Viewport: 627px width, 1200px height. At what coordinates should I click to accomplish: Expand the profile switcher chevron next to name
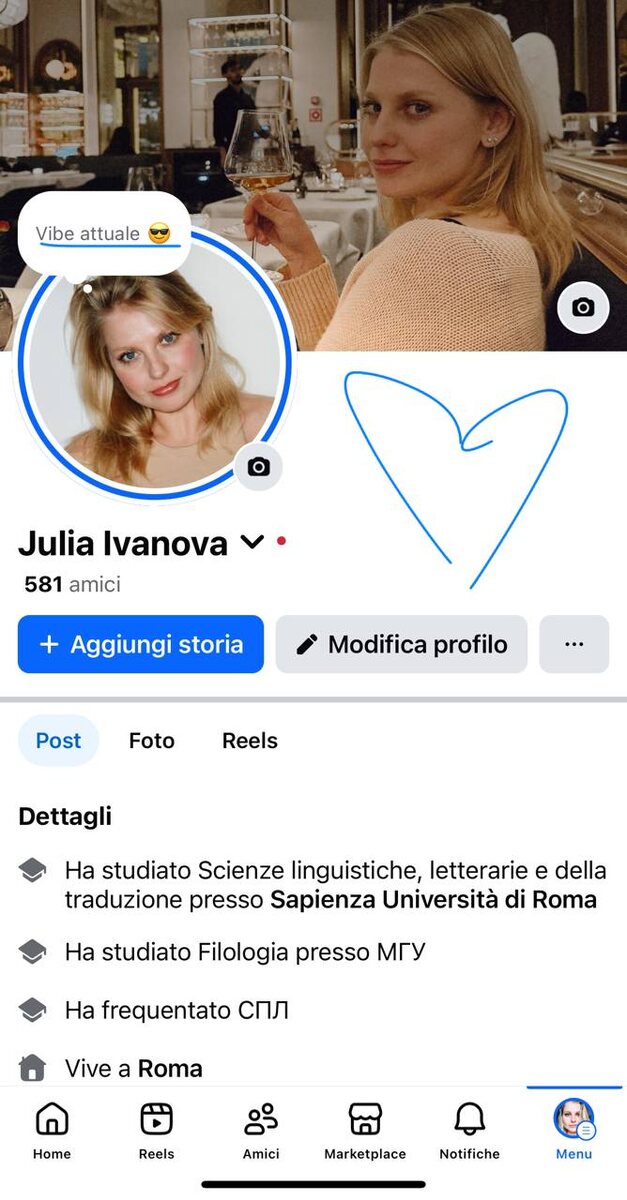tap(252, 543)
